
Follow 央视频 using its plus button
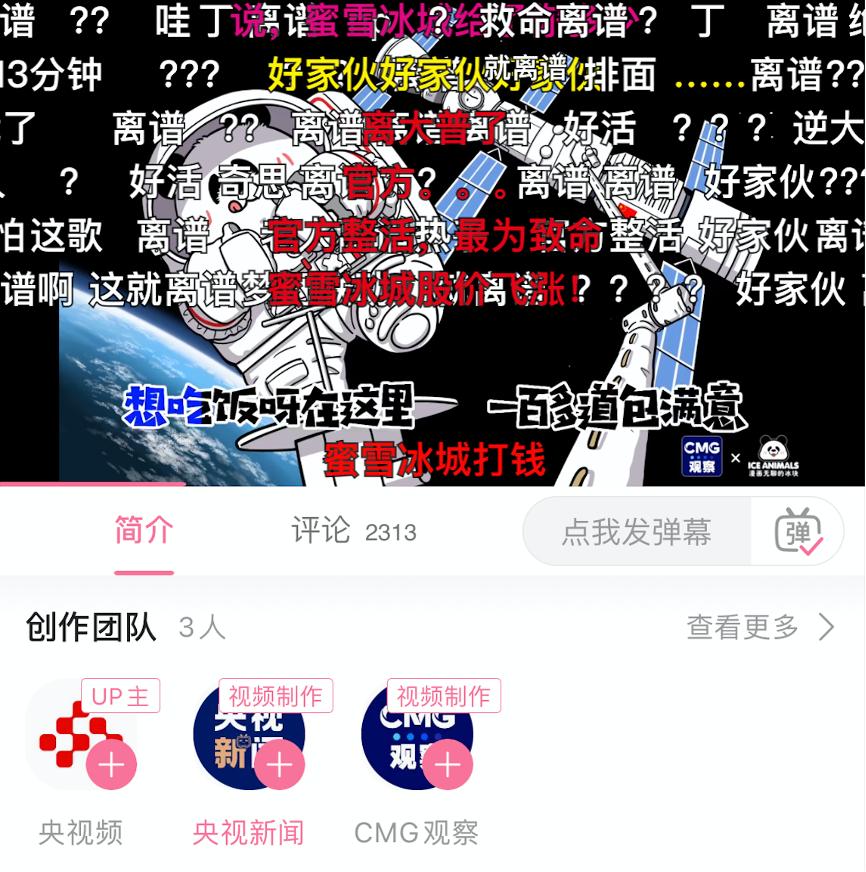click(111, 765)
